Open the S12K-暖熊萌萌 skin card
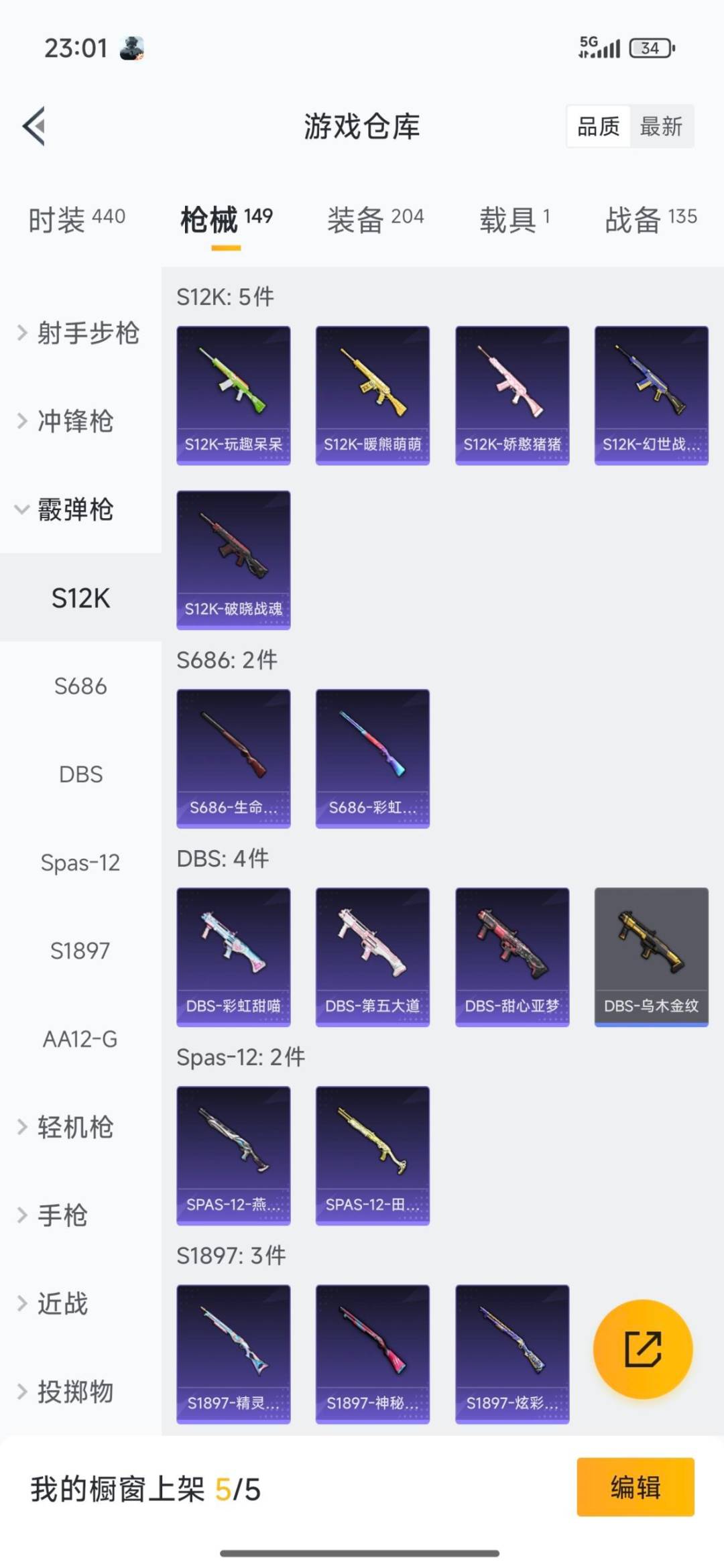724x1568 pixels. click(372, 394)
